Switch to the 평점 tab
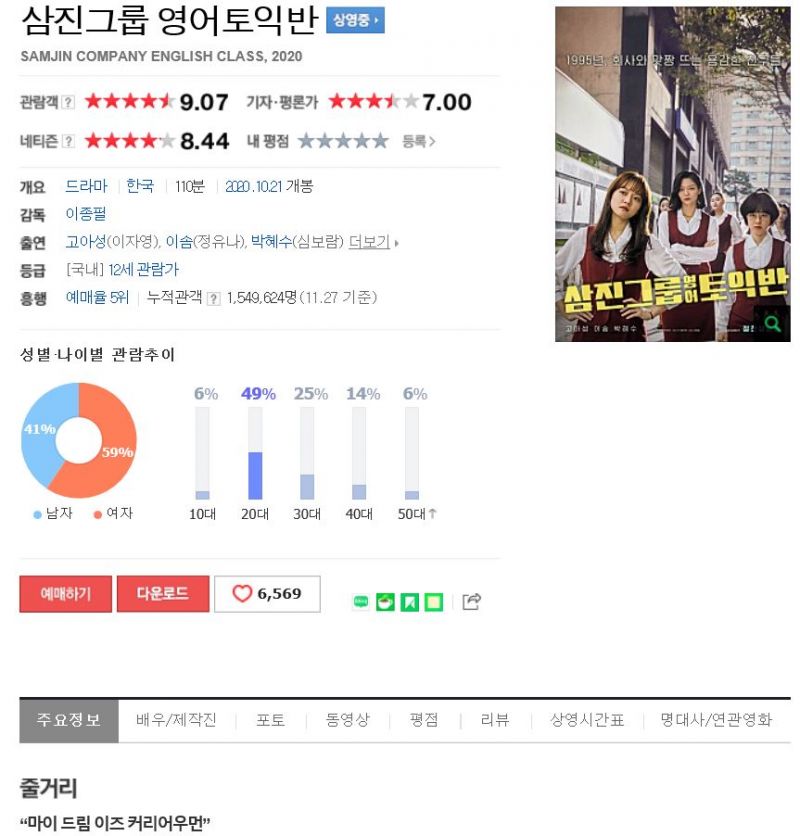The height and width of the screenshot is (836, 800). click(x=424, y=720)
